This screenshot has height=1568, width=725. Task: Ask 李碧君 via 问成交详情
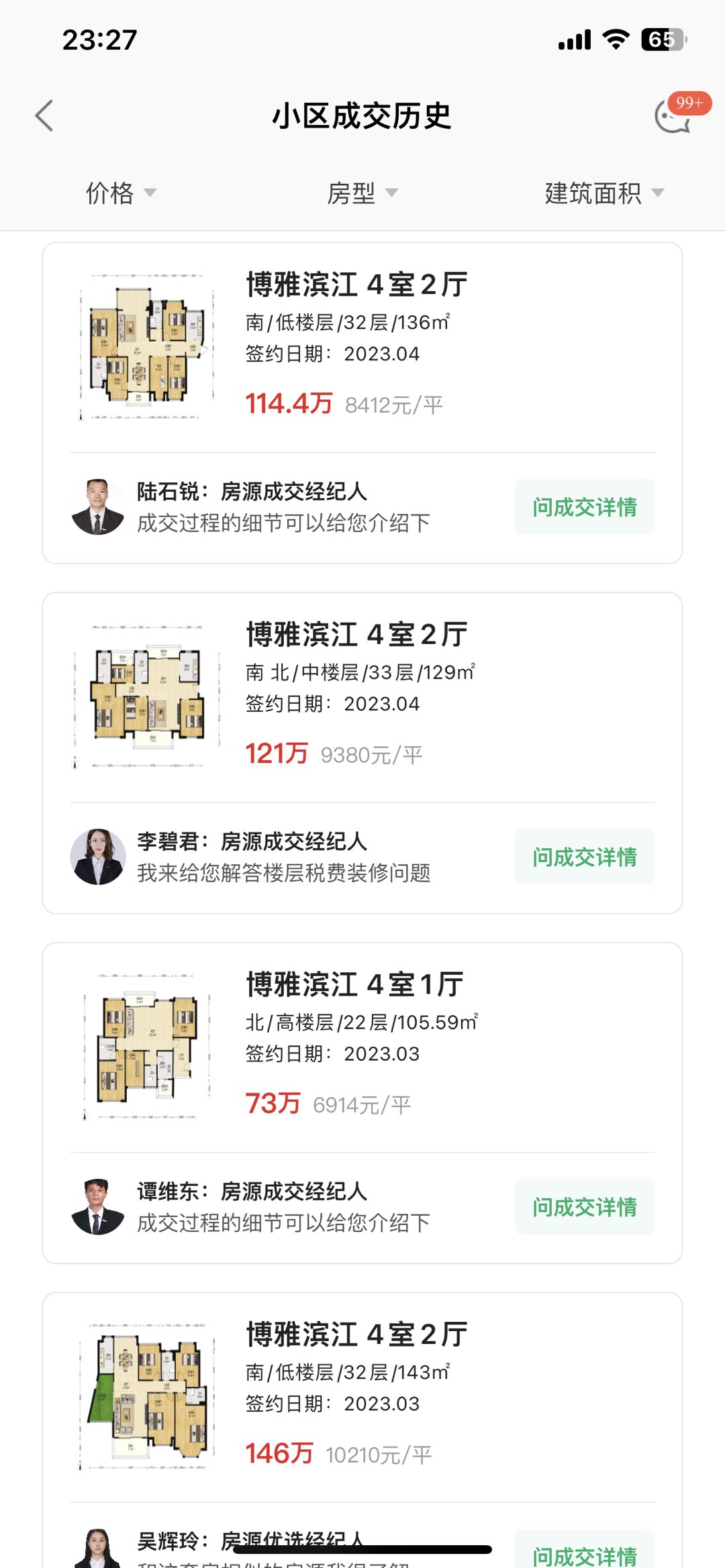tap(584, 857)
